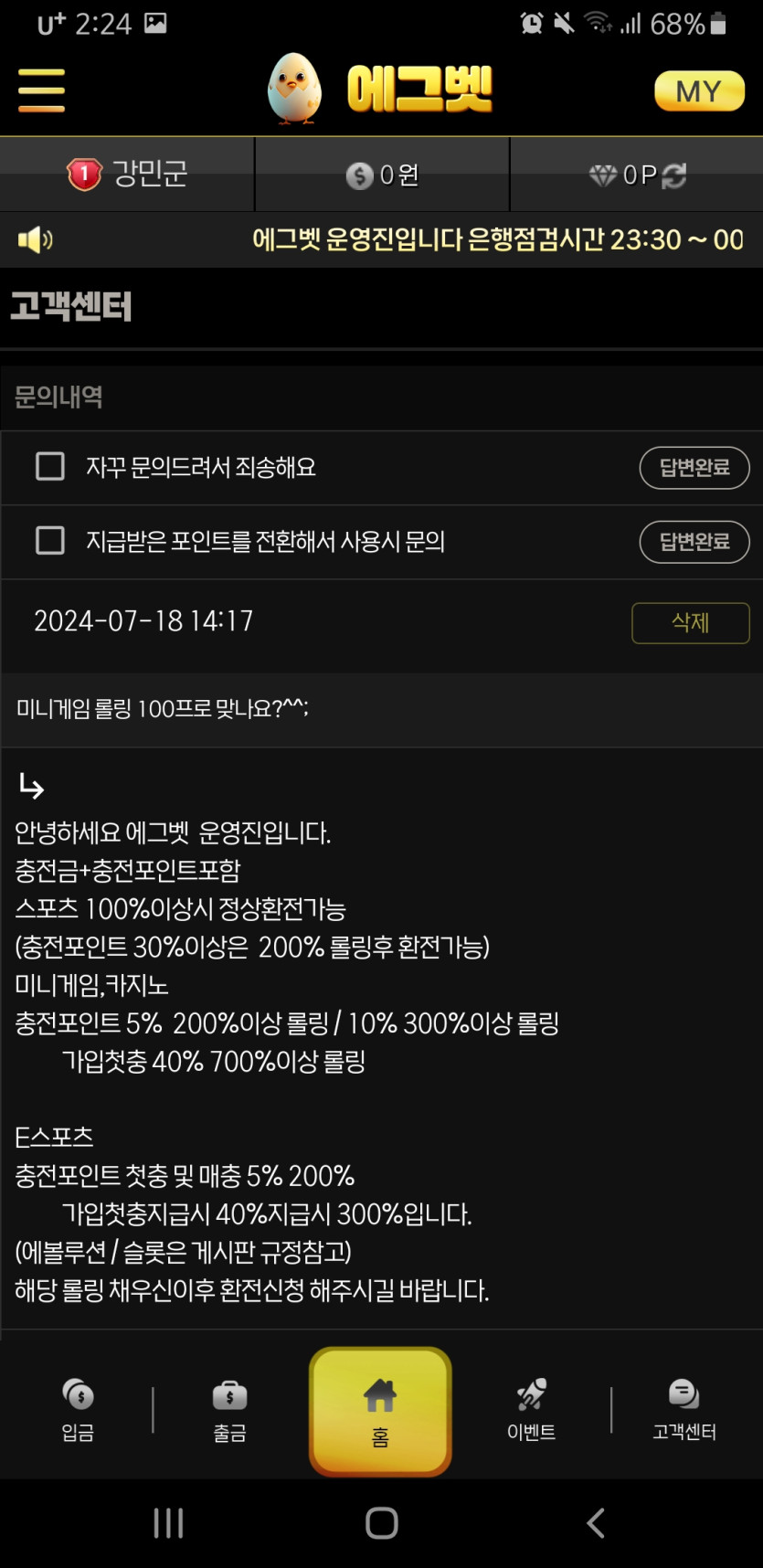Refresh the point balance

coord(674,175)
